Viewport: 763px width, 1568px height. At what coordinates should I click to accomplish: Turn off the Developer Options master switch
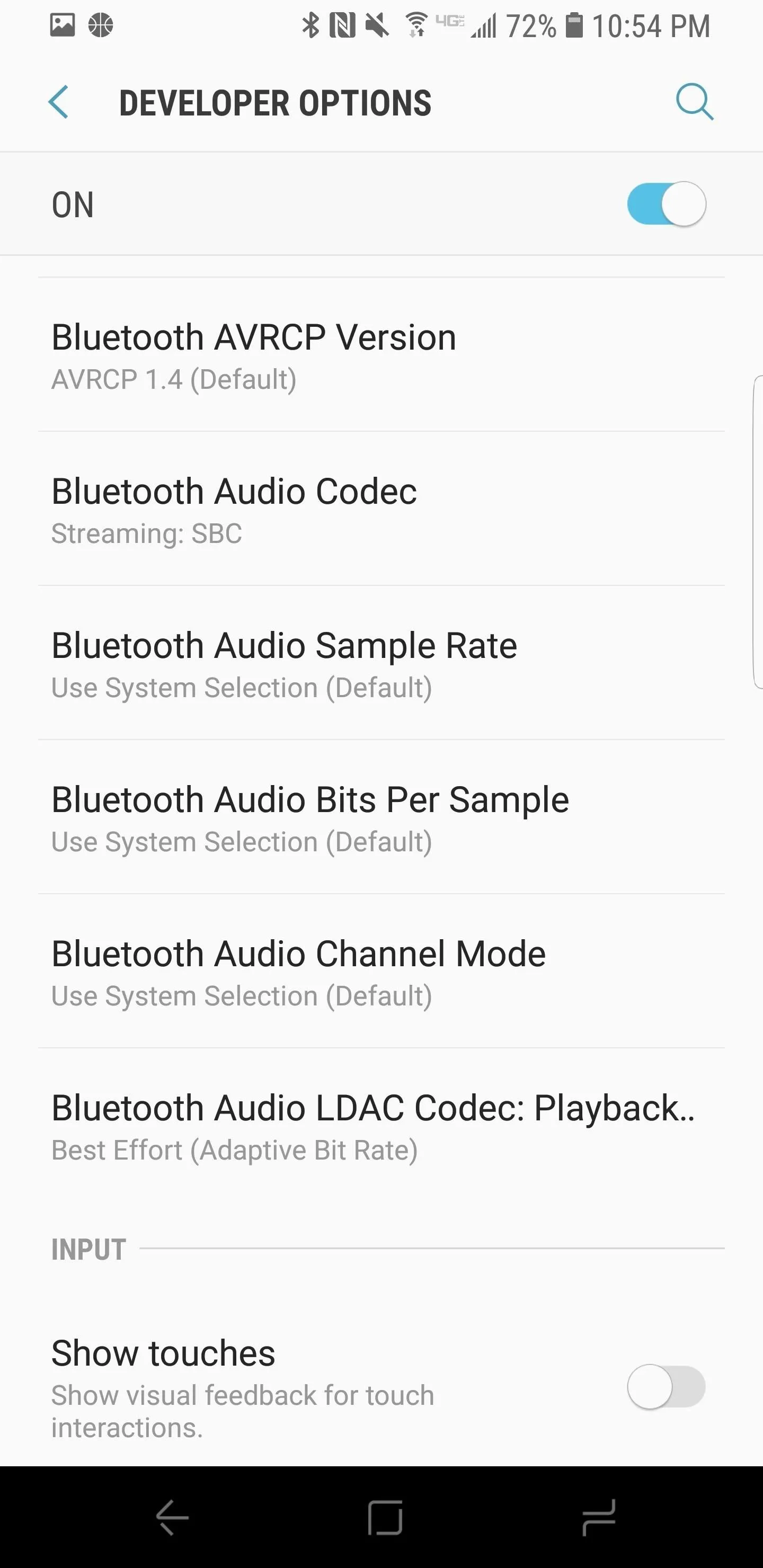pos(666,204)
